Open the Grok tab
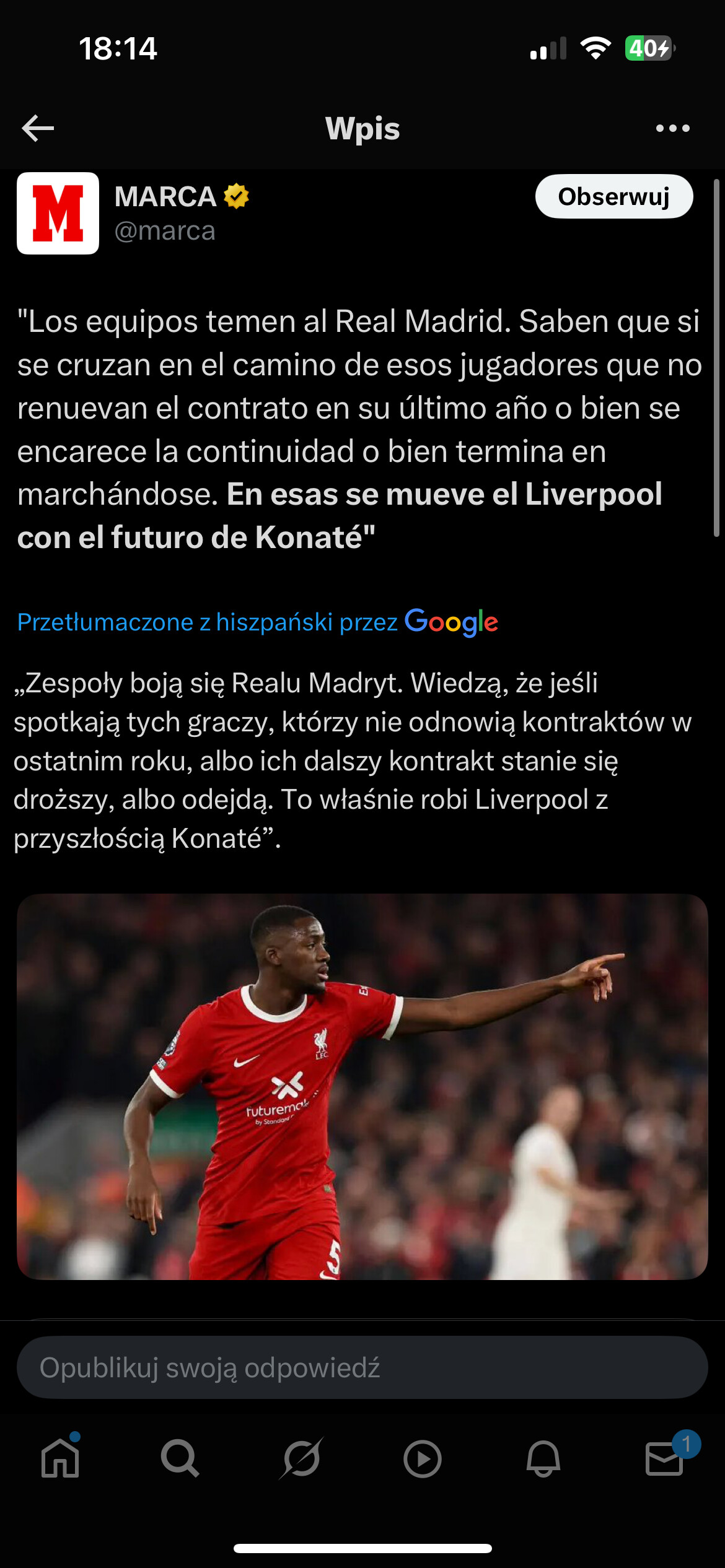This screenshot has height=1568, width=725. tap(302, 1459)
